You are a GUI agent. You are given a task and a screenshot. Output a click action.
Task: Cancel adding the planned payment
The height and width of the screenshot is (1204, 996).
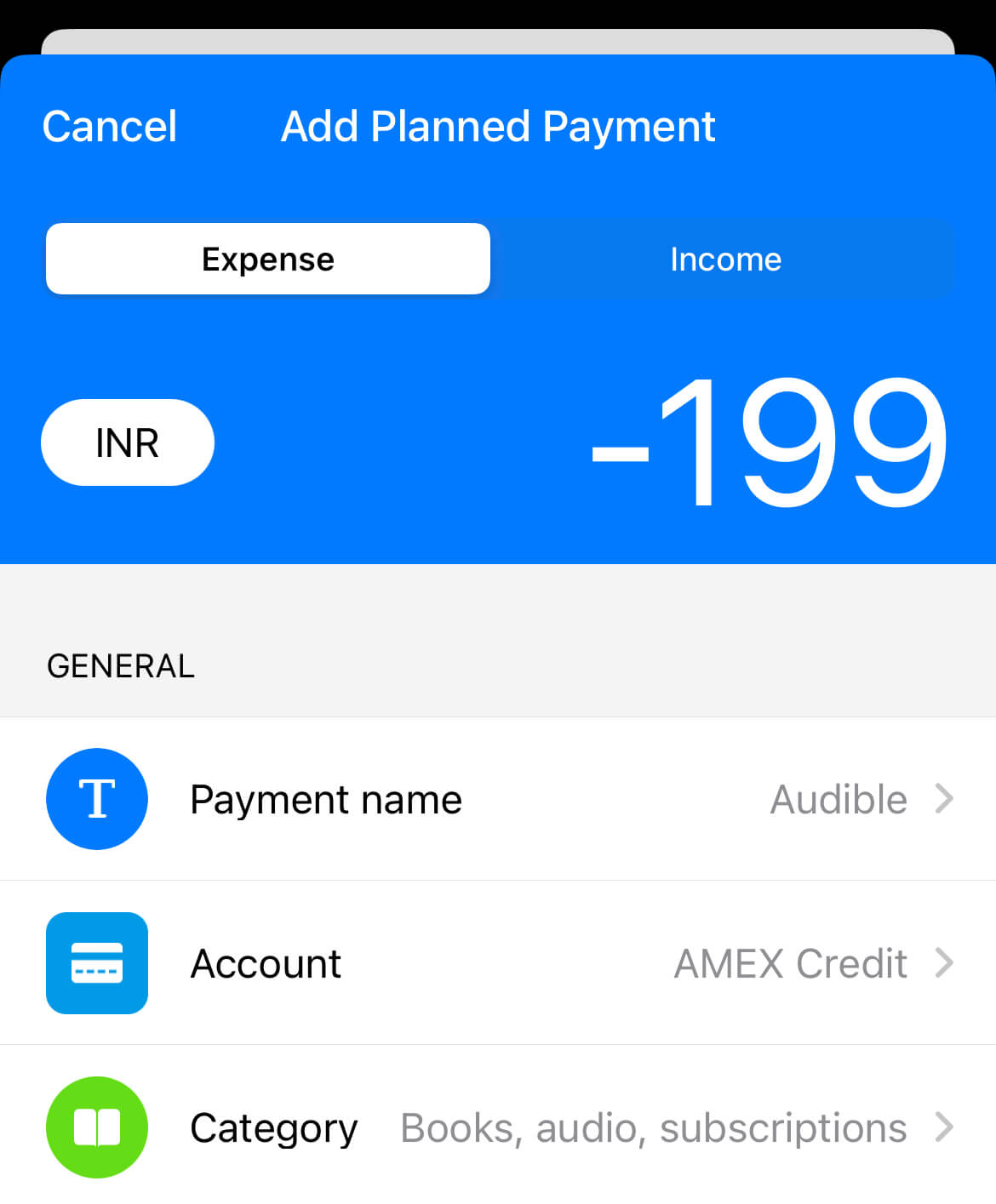point(110,127)
